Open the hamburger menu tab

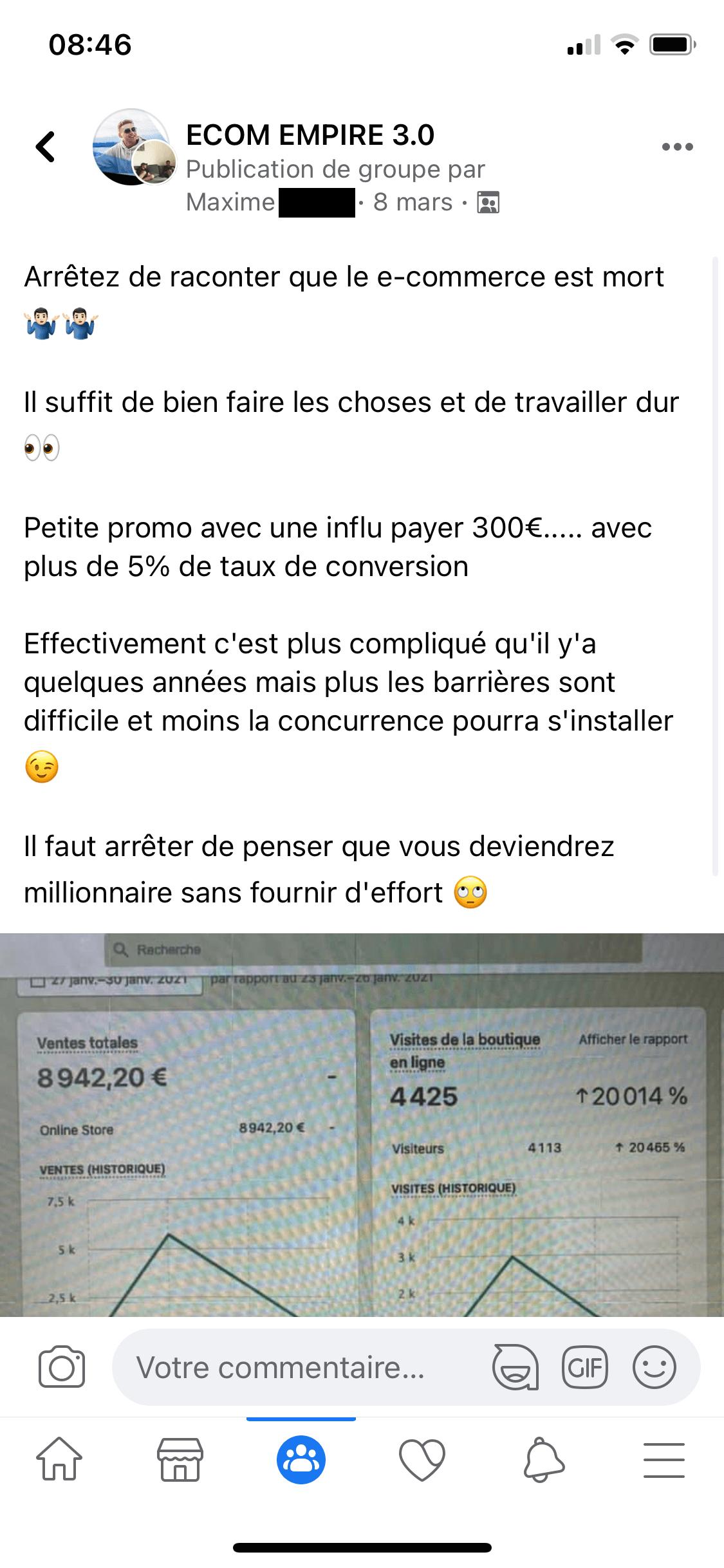(x=664, y=1460)
